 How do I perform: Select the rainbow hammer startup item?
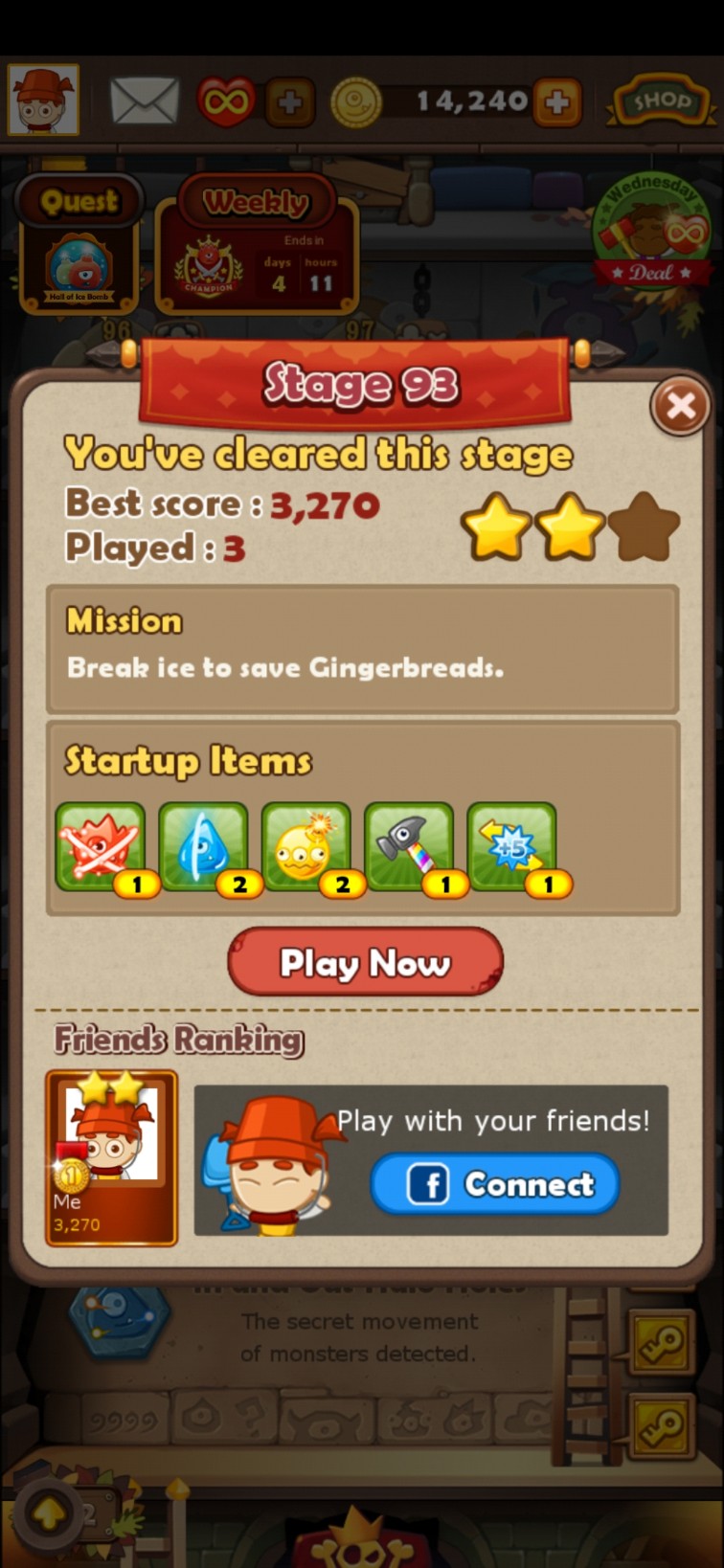(x=409, y=847)
